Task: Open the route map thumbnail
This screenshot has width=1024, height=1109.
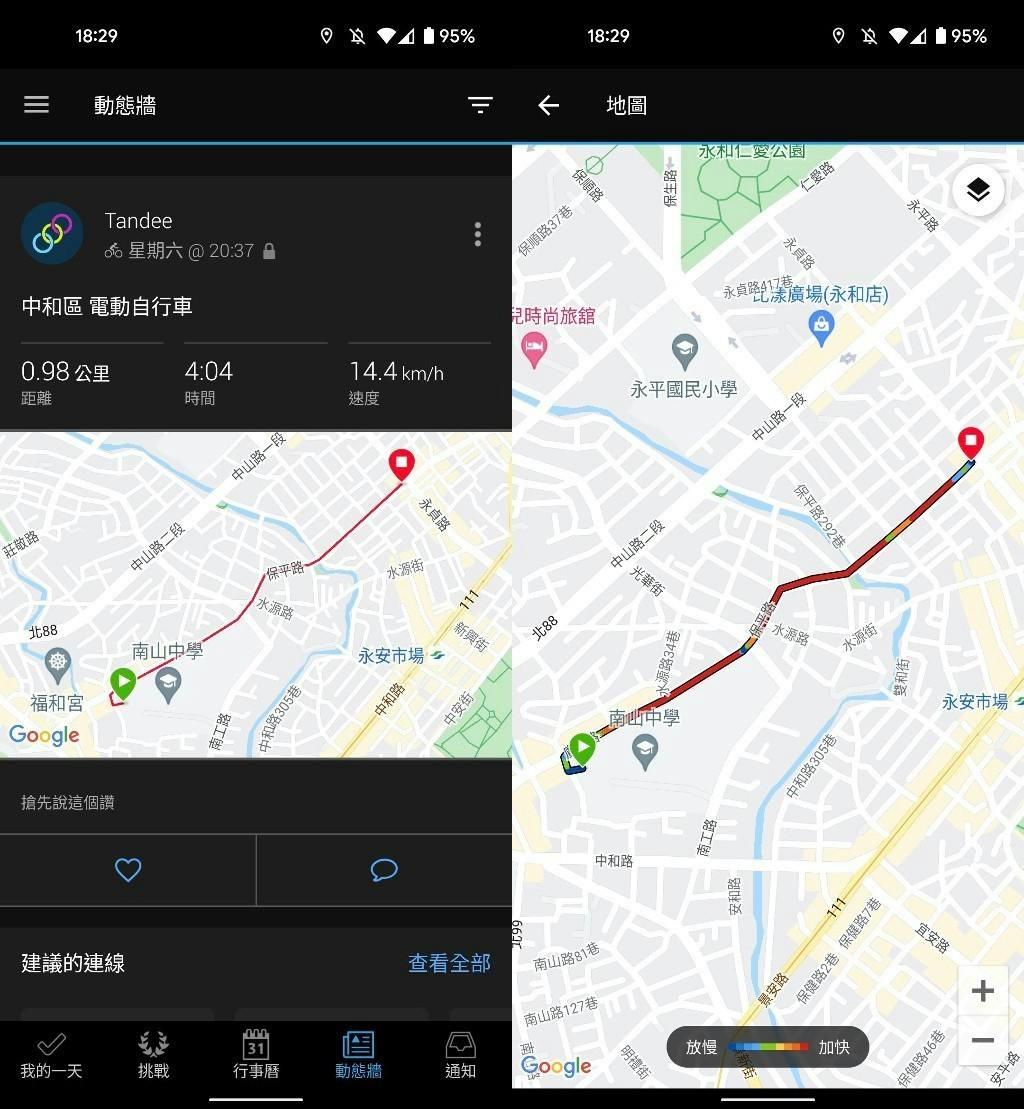Action: pos(256,594)
